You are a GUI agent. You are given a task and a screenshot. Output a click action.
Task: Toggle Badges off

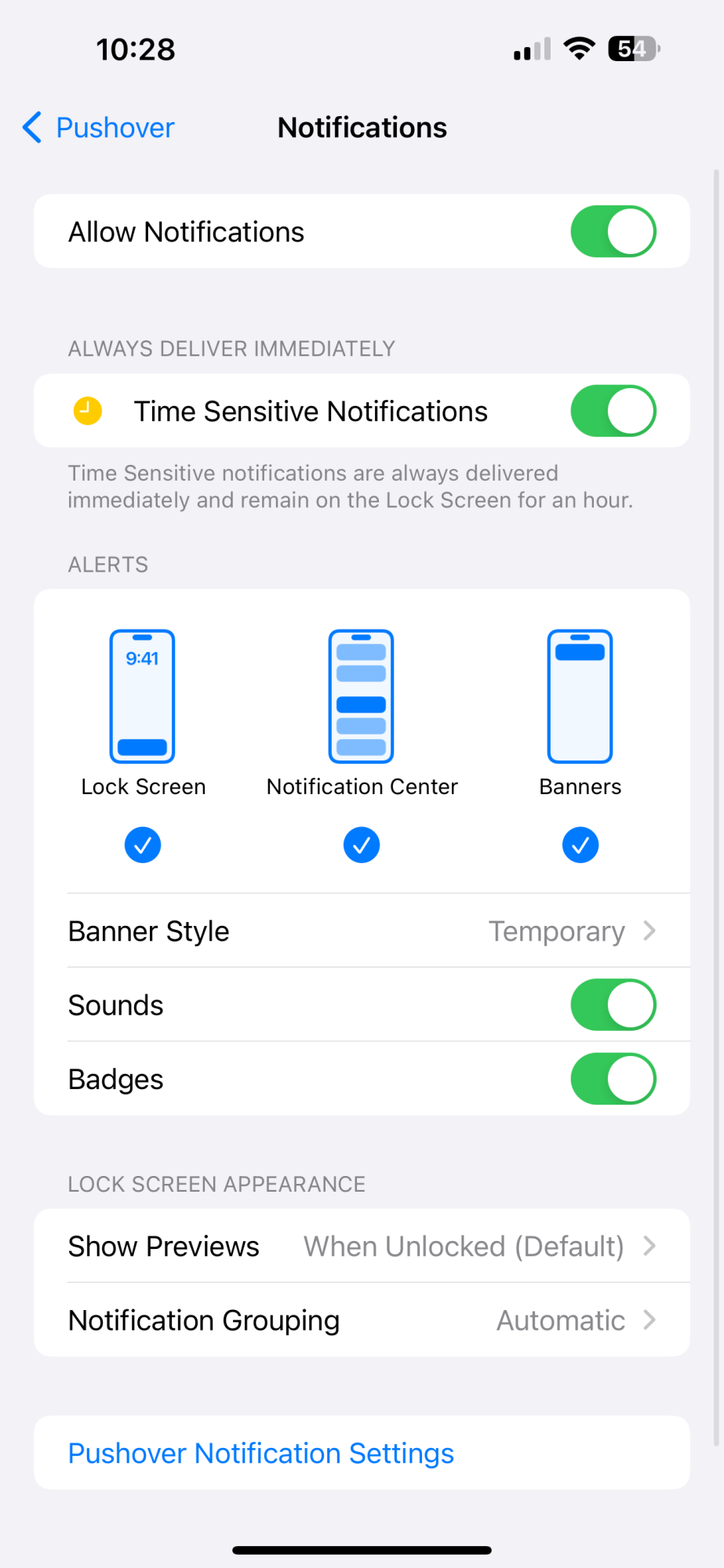pyautogui.click(x=613, y=1080)
